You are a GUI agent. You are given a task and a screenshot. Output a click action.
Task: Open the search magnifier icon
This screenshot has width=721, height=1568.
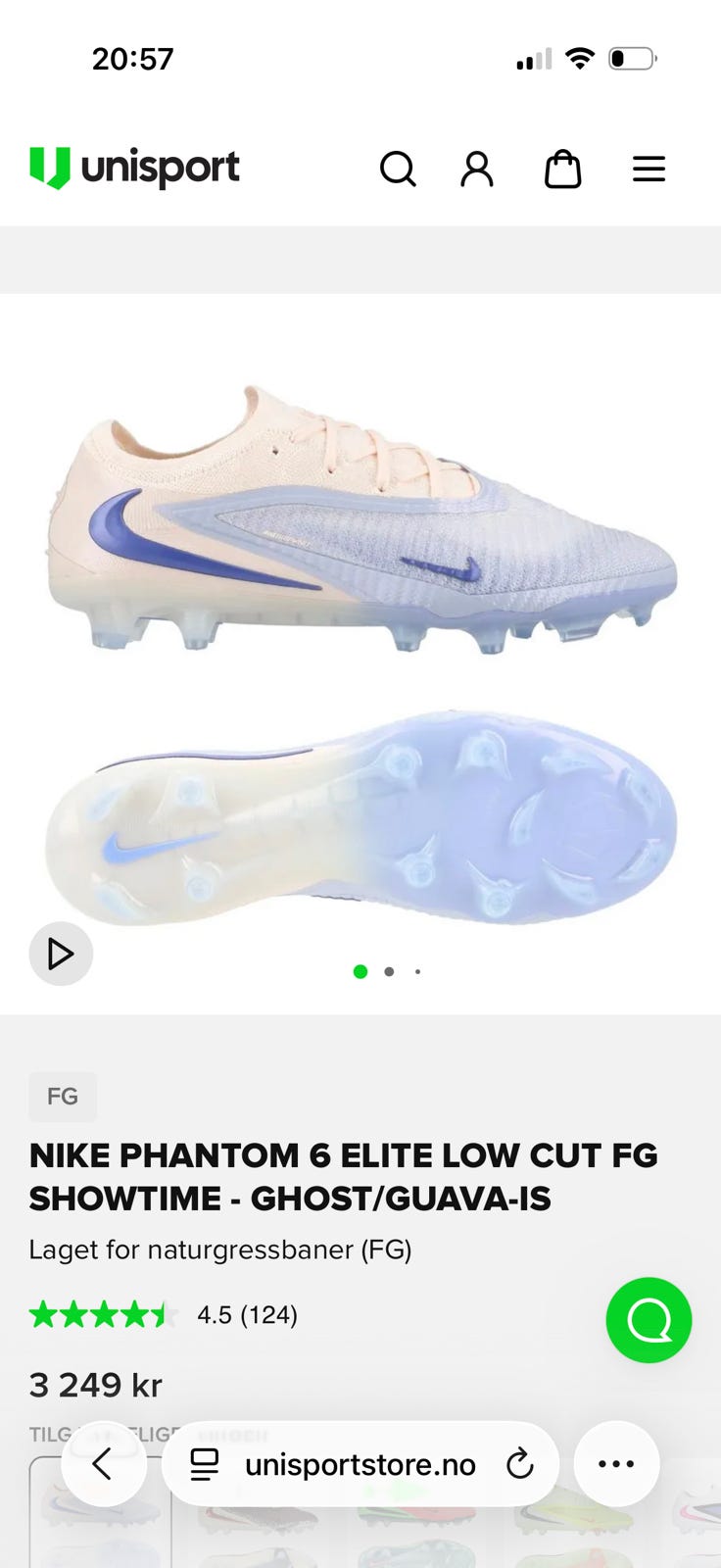click(x=398, y=170)
